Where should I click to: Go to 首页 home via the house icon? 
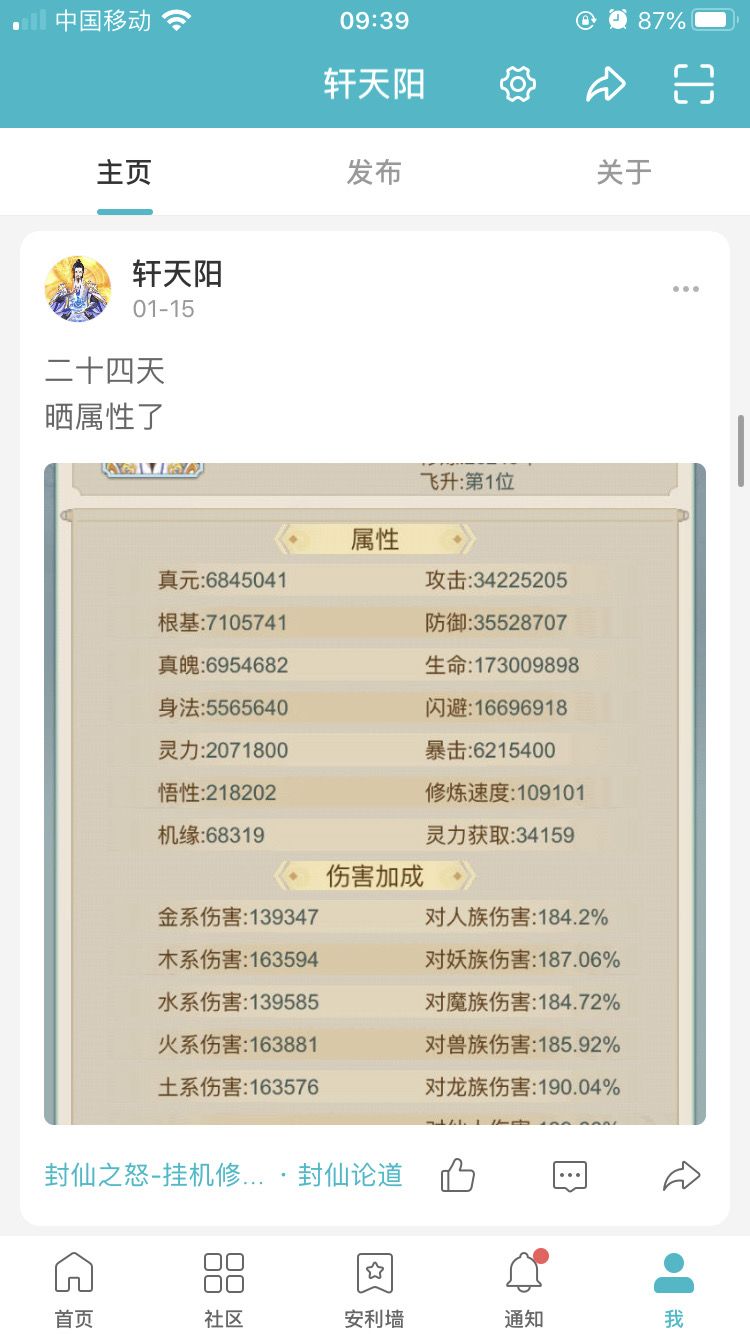(x=73, y=1274)
